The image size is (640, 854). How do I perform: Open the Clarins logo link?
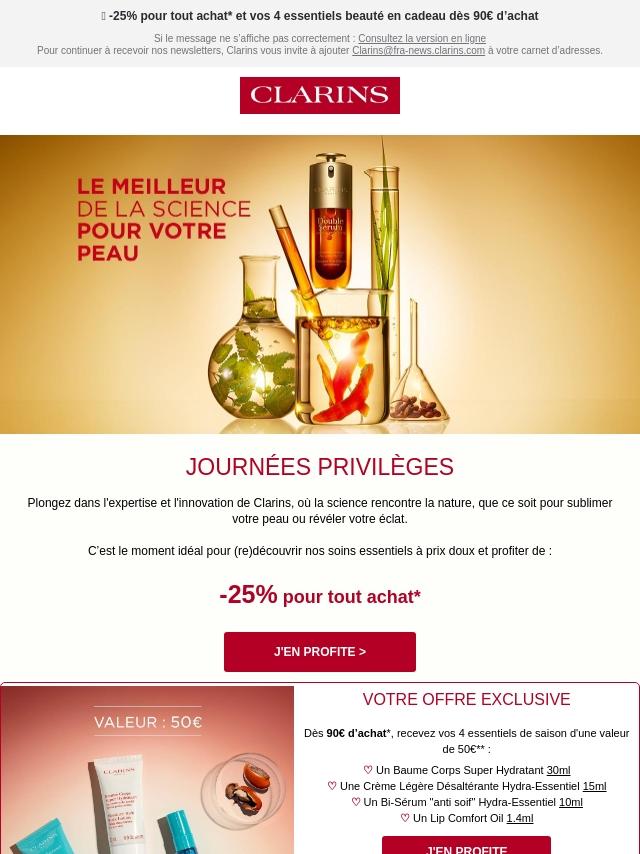point(320,96)
